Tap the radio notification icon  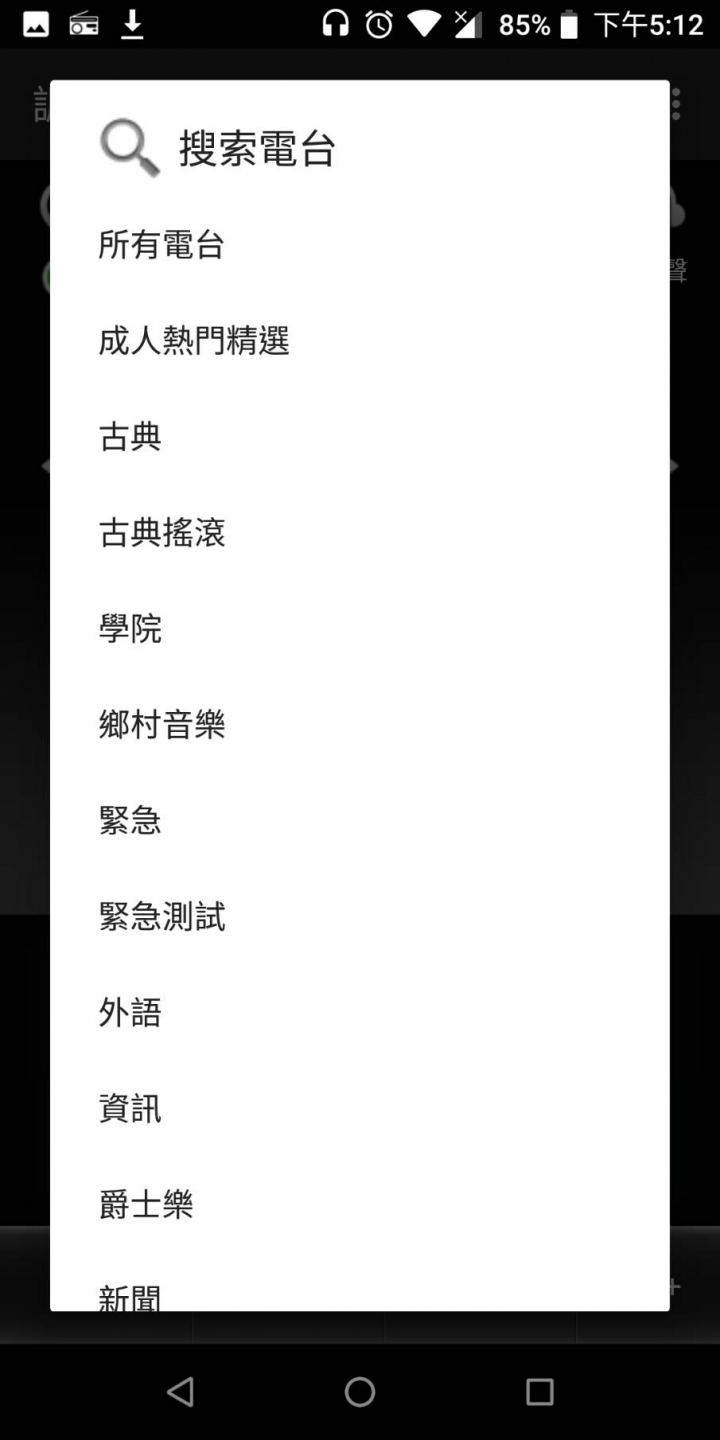tap(84, 24)
